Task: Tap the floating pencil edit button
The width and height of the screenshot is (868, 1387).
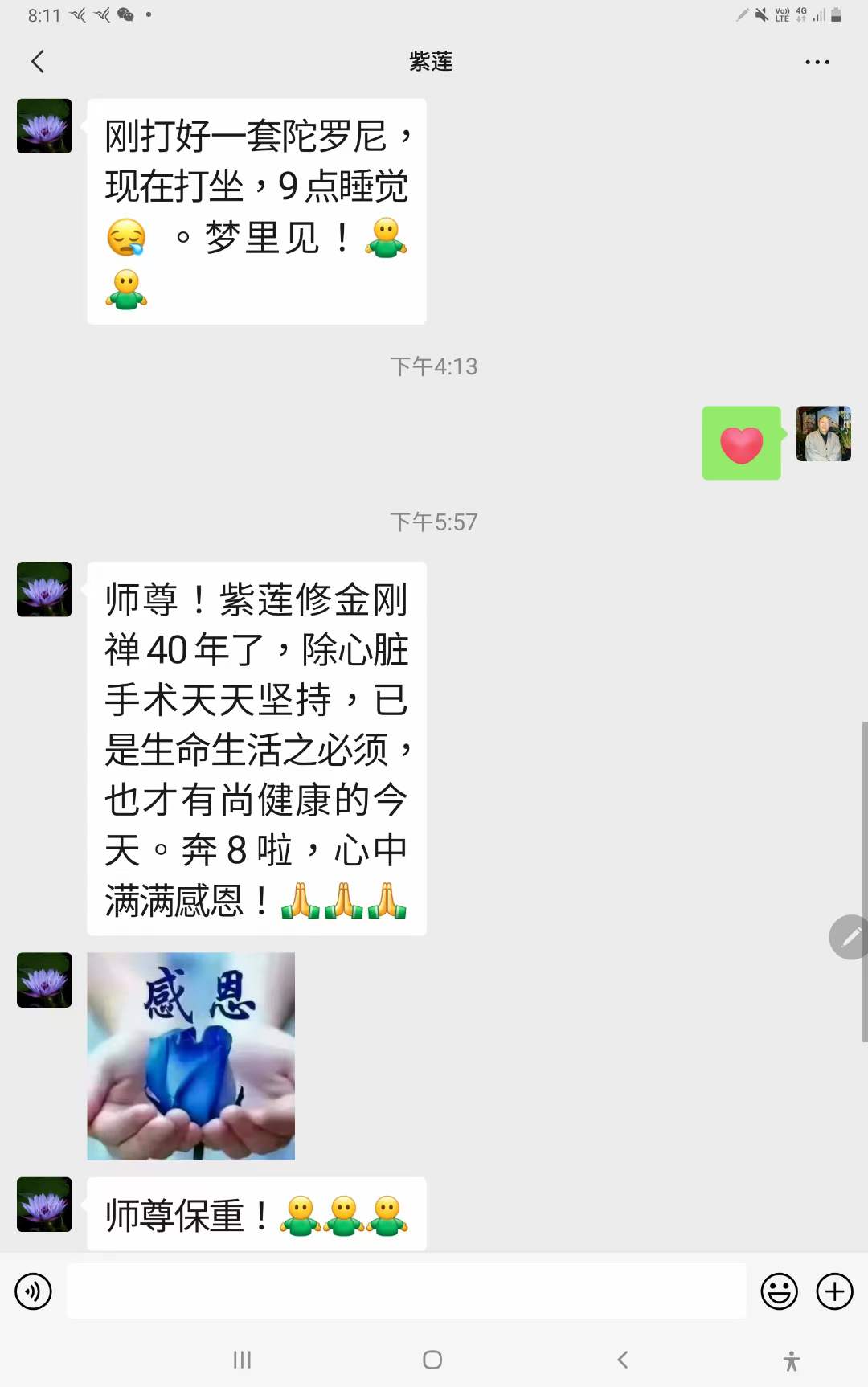Action: pyautogui.click(x=850, y=937)
